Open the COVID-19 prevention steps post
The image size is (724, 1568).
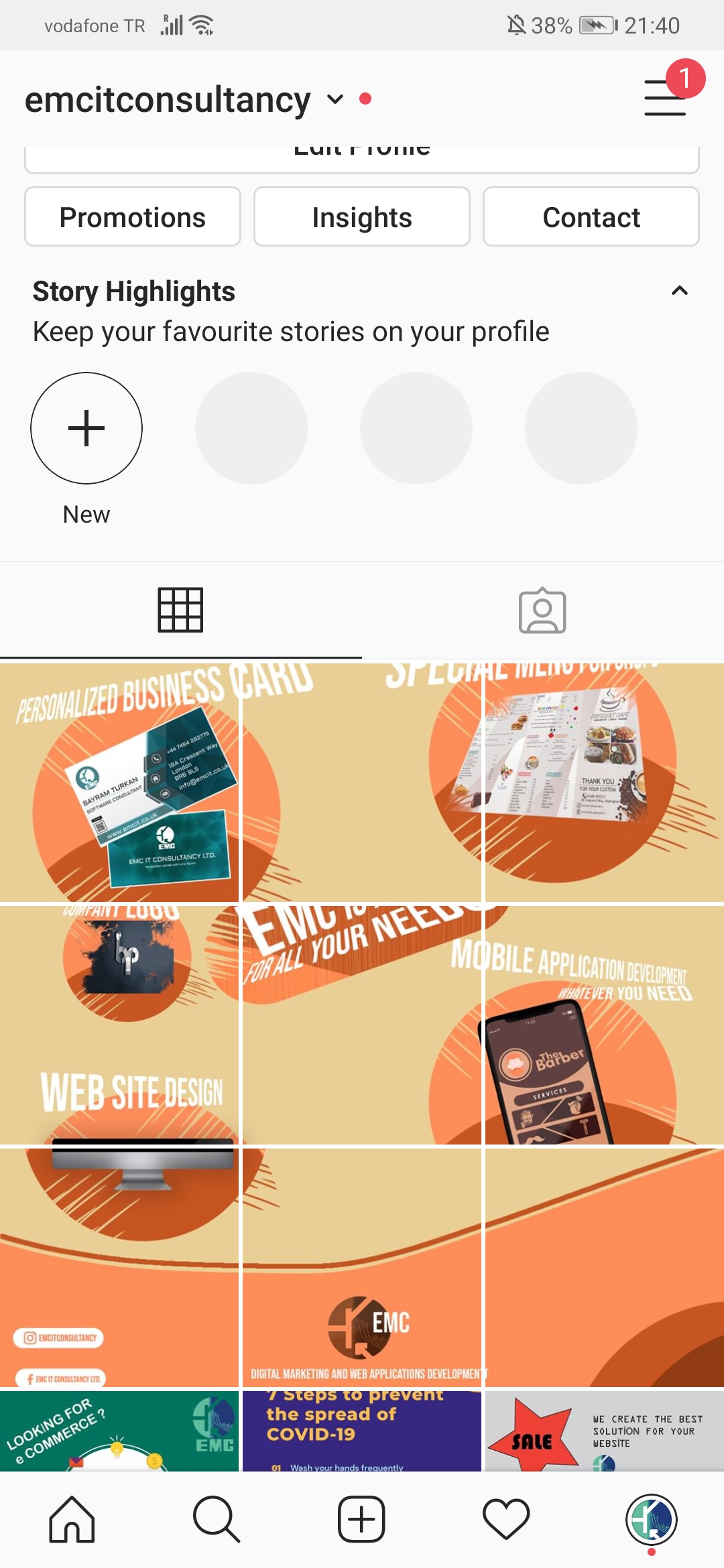(362, 1431)
